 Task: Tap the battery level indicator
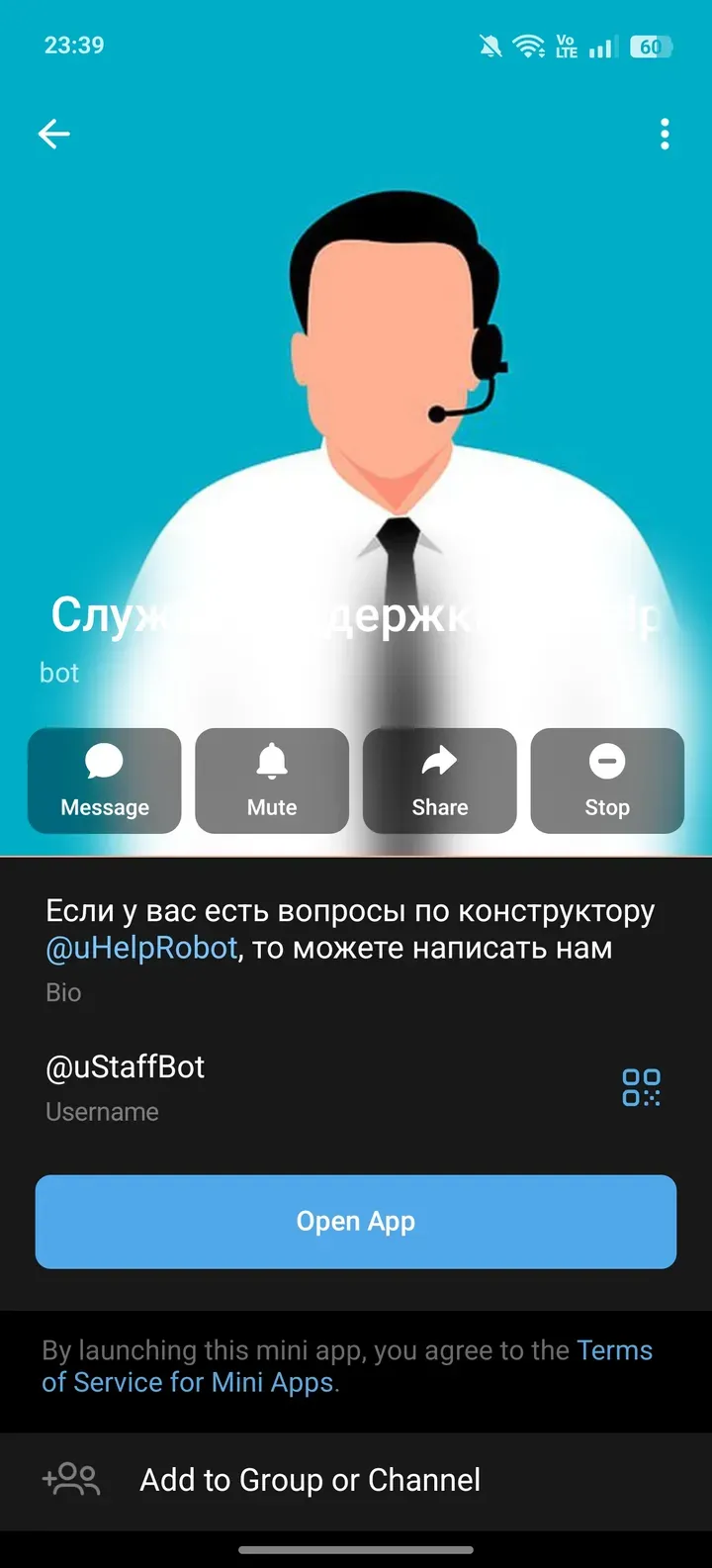(x=652, y=45)
